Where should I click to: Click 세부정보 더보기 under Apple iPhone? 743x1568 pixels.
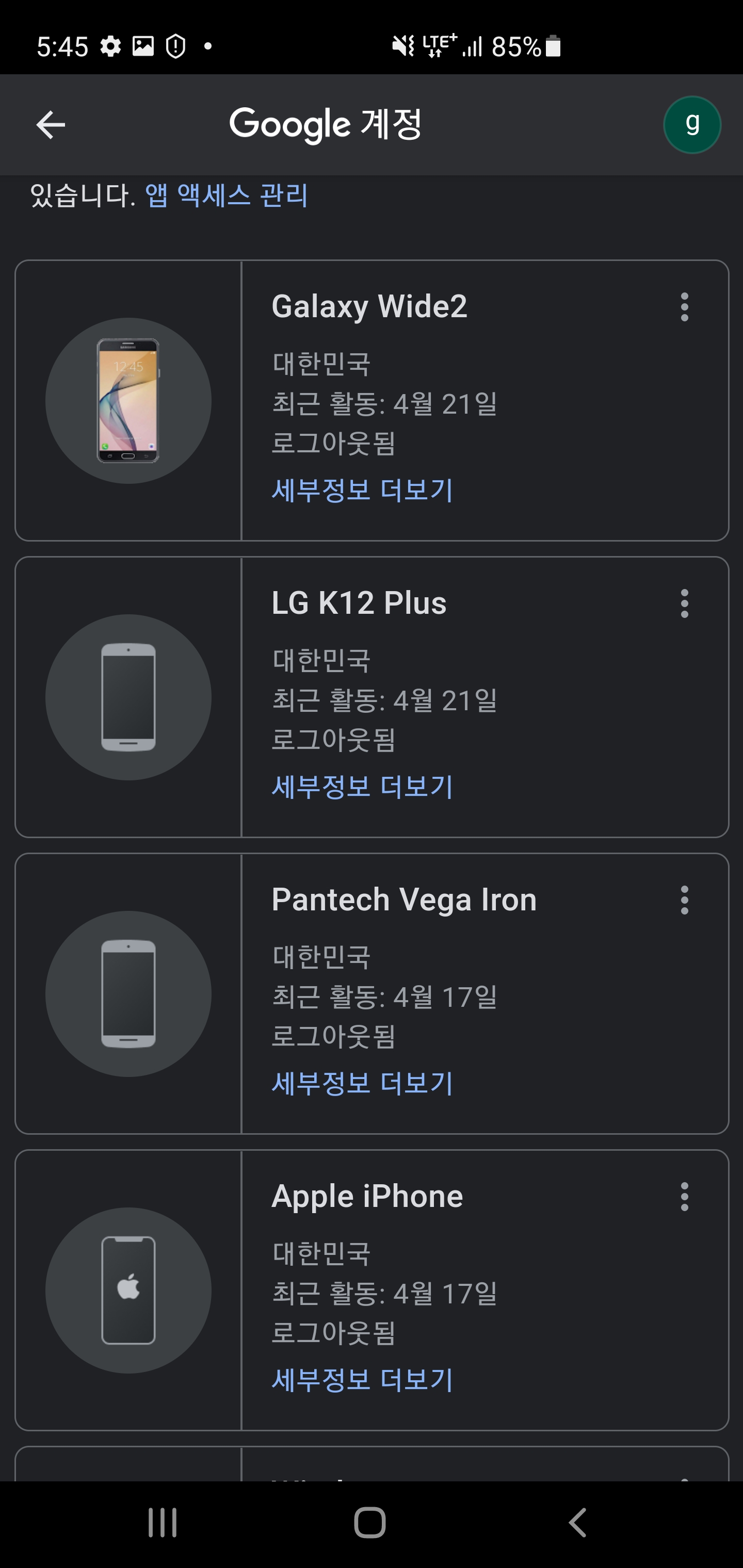click(x=362, y=1379)
